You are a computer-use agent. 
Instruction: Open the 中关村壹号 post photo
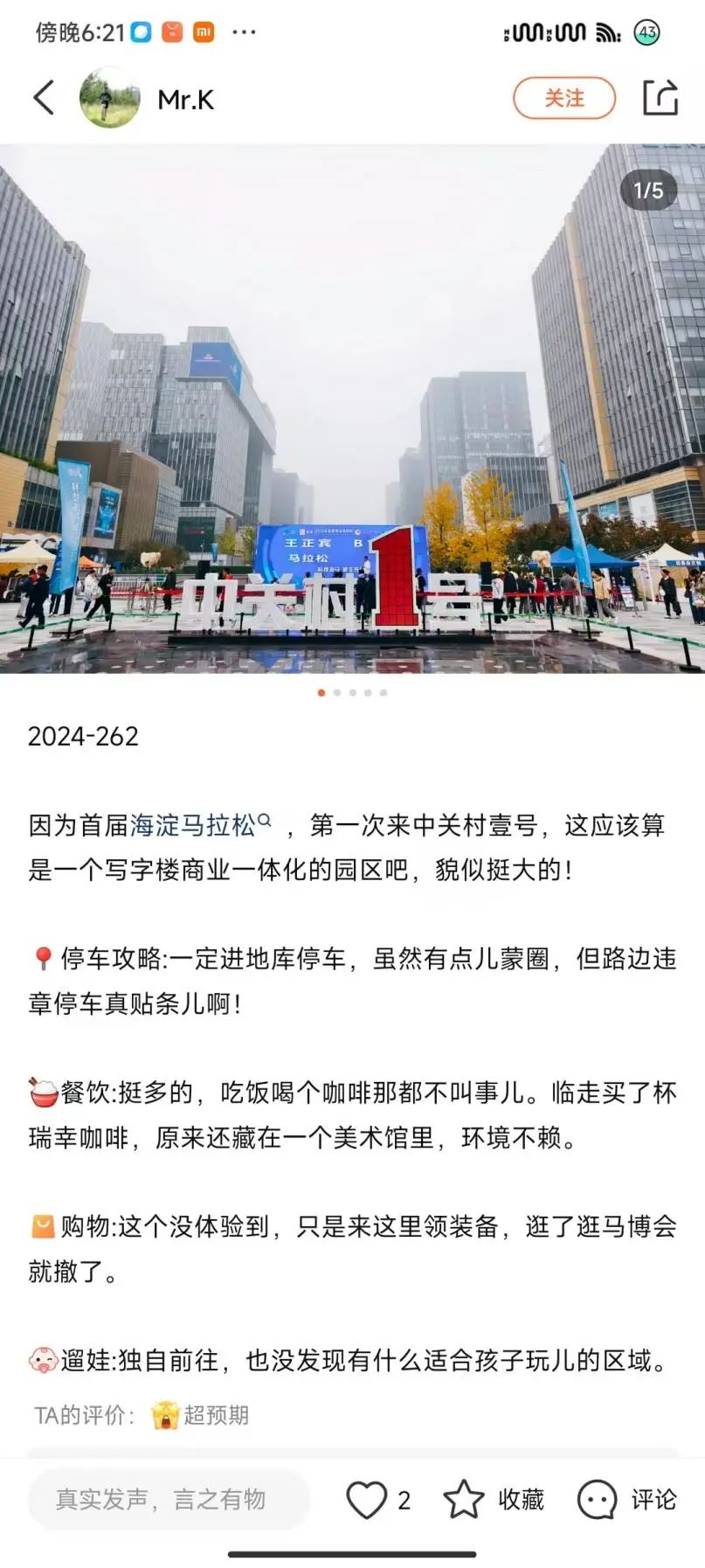coord(352,408)
